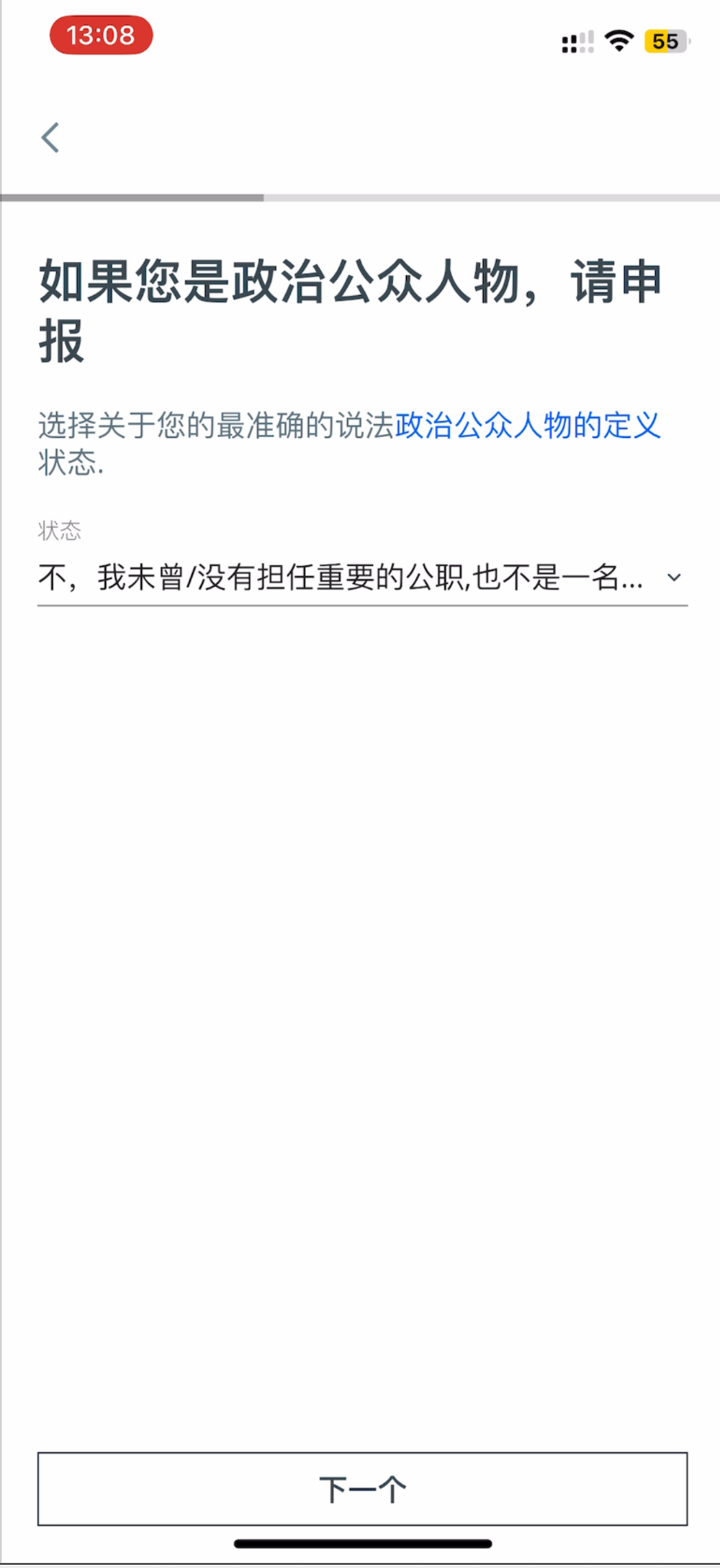Screen dimensions: 720x1568
Task: Go back using the top-left arrow
Action: [x=50, y=138]
